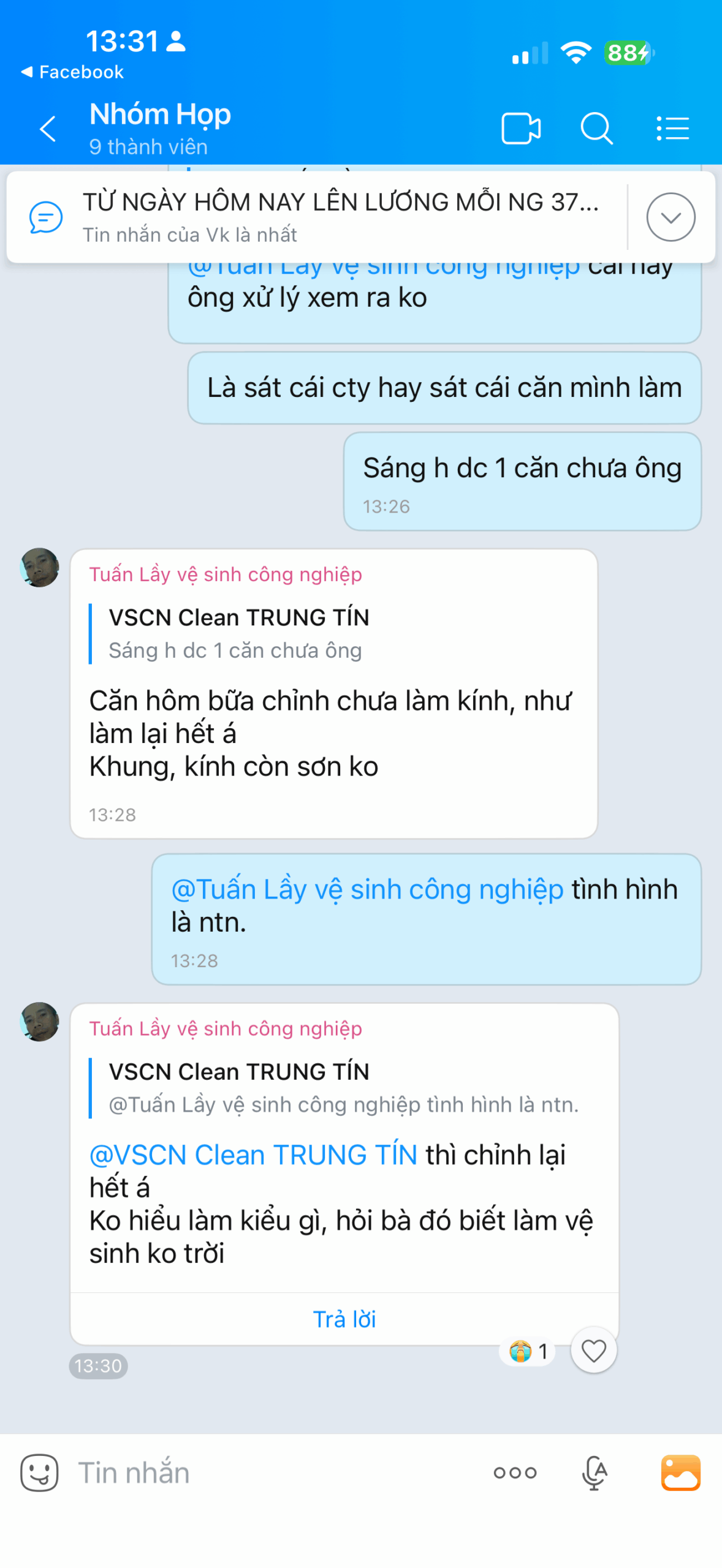Tap Trả lời to reply to Tuấn's message
The image size is (722, 1568).
[344, 1319]
